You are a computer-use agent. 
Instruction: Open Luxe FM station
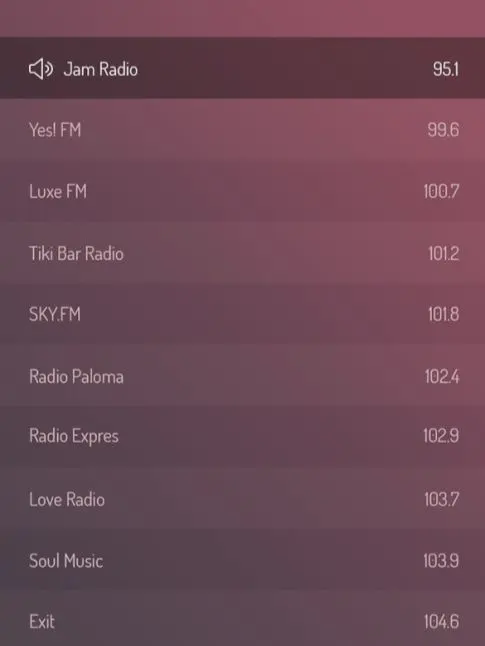click(242, 191)
